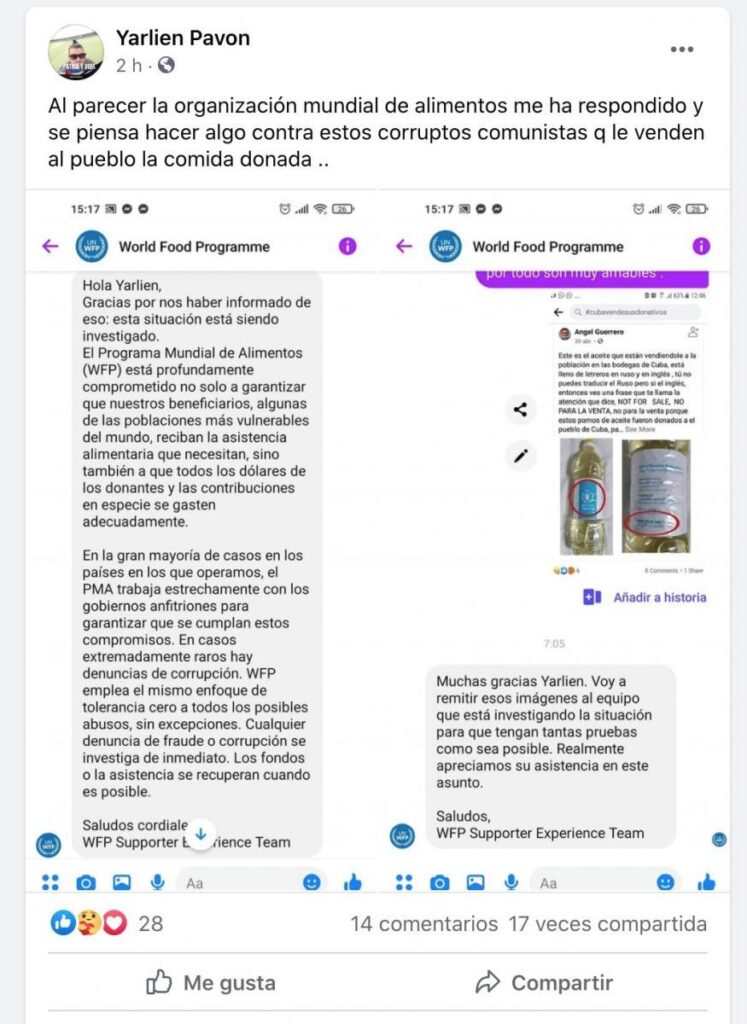Open the post's three-dot options menu

pyautogui.click(x=682, y=49)
